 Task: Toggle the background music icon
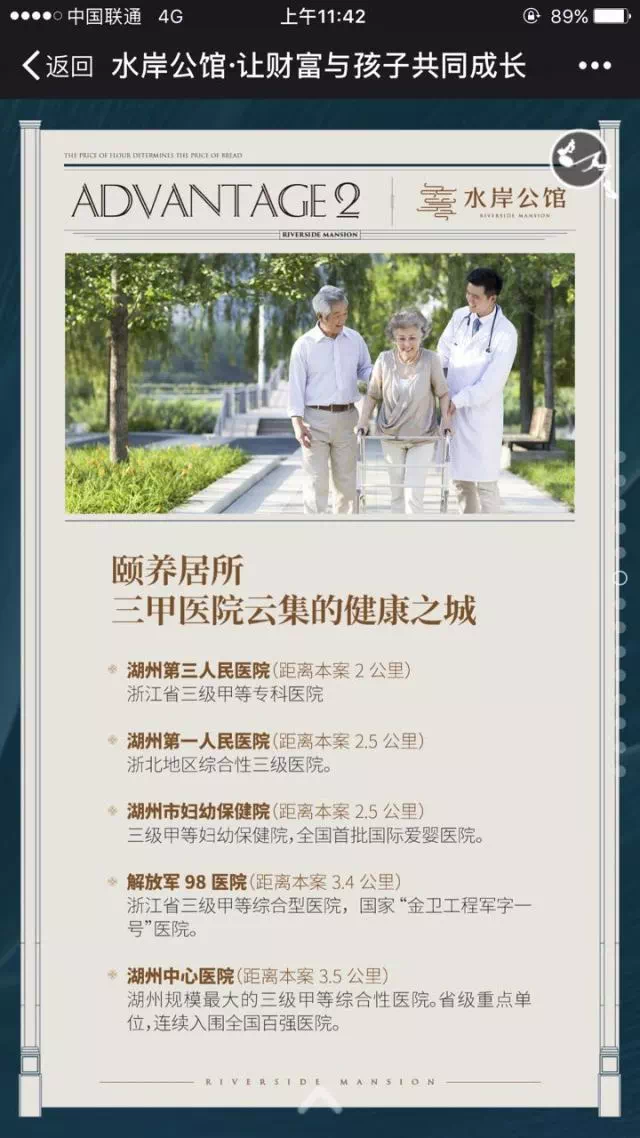(579, 159)
